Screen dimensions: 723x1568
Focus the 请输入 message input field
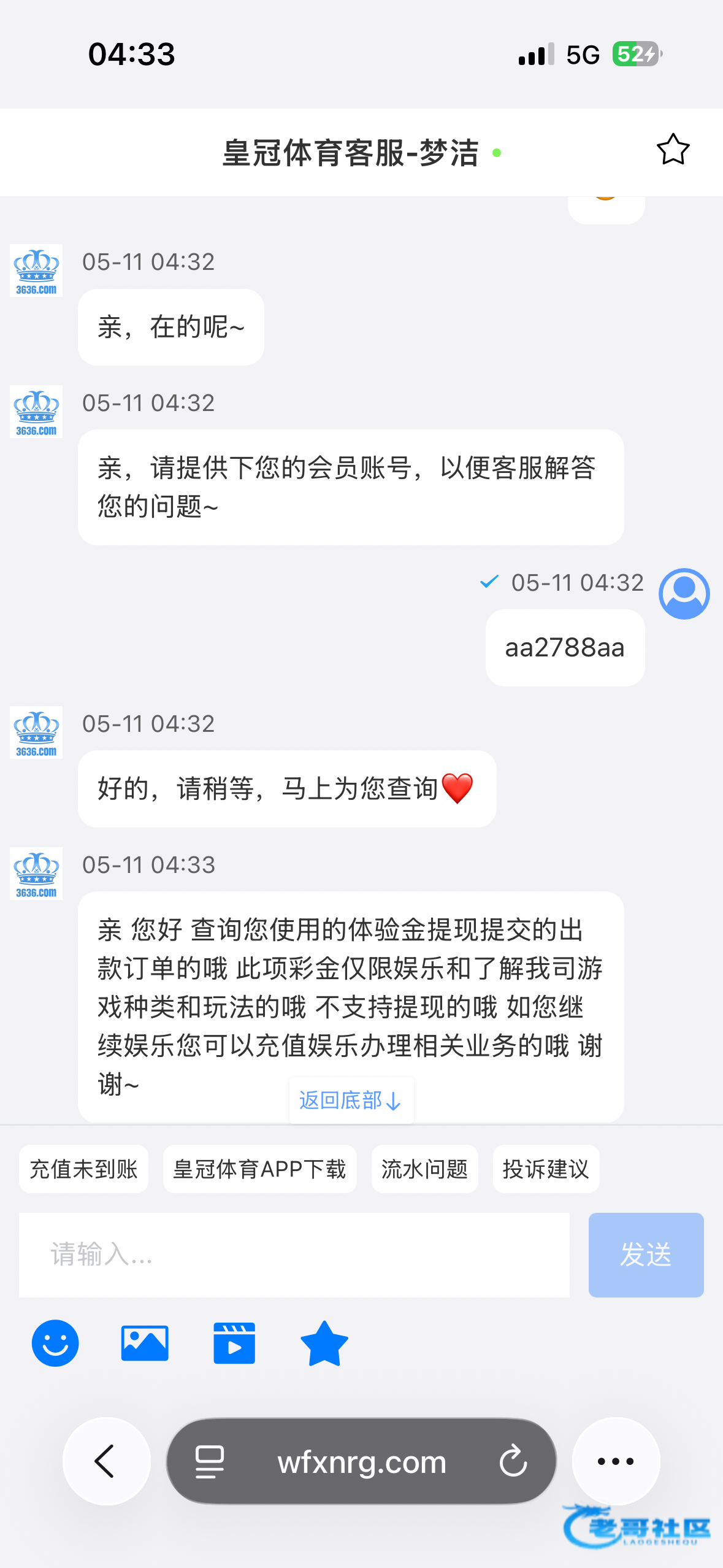pyautogui.click(x=294, y=1255)
